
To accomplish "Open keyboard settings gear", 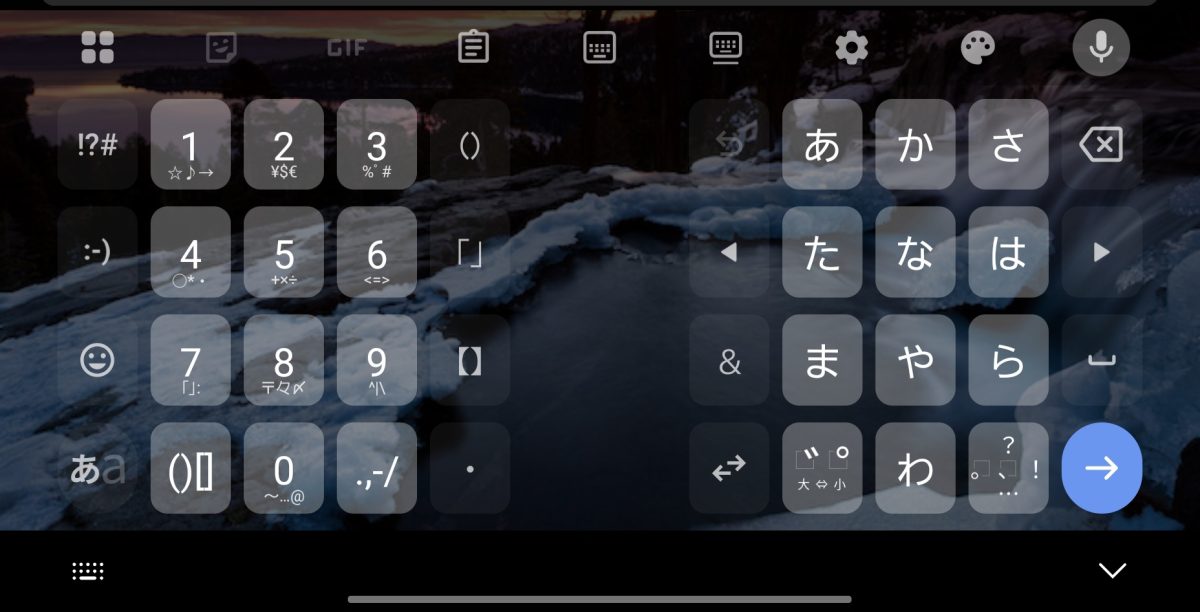I will (x=851, y=47).
